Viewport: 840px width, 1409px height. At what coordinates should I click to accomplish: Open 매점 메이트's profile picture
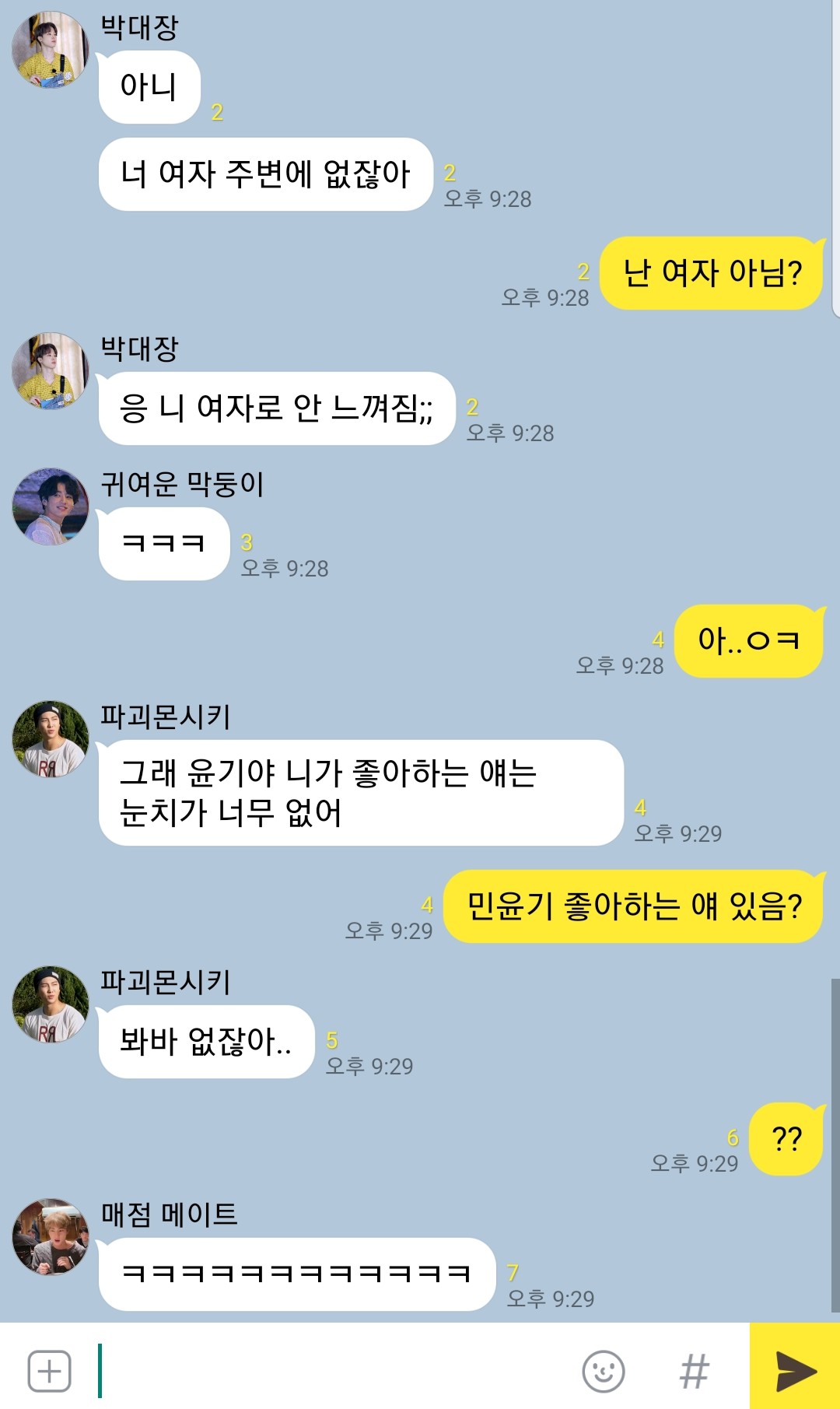[51, 1236]
